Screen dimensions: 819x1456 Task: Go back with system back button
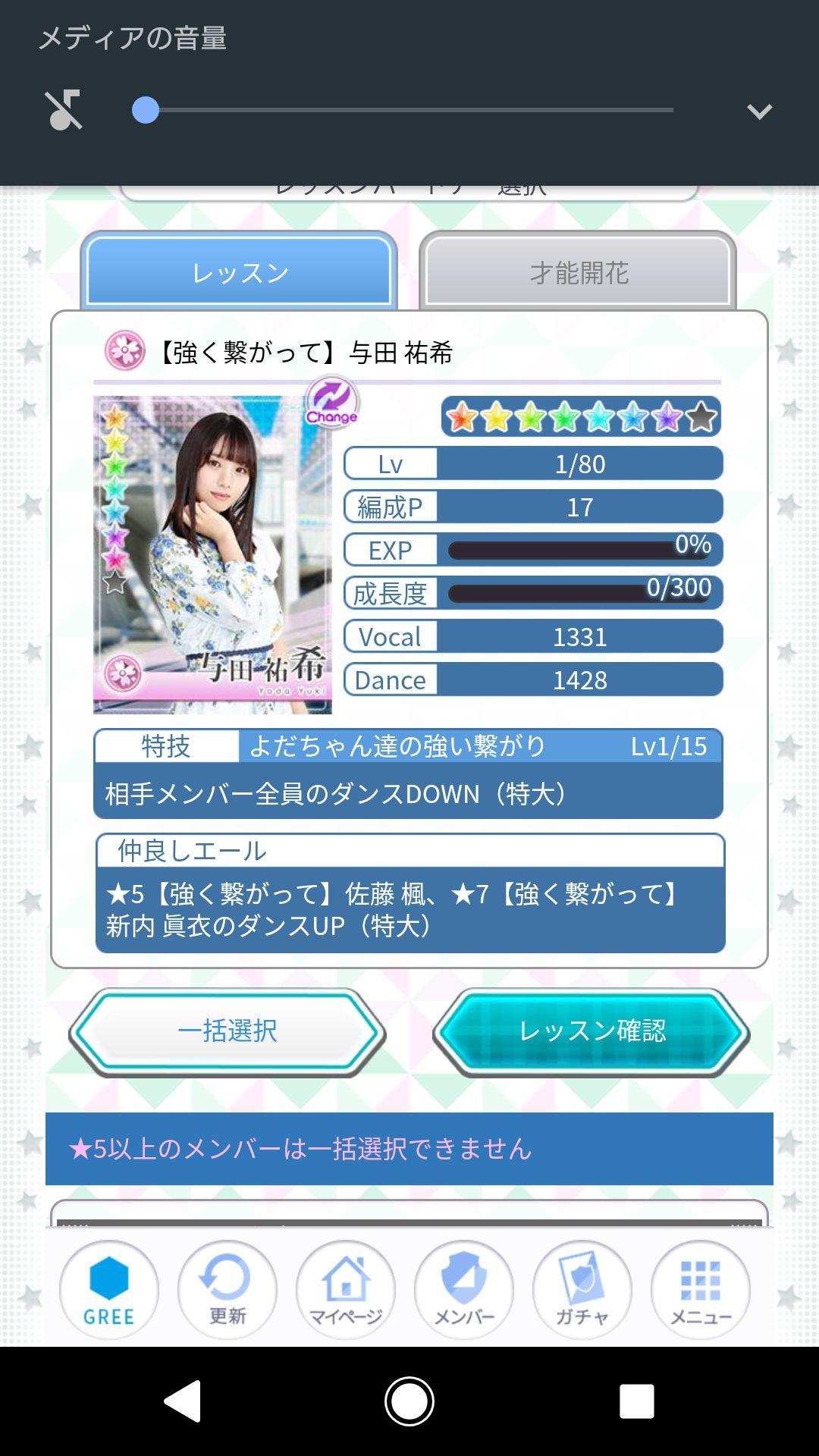[x=183, y=1401]
